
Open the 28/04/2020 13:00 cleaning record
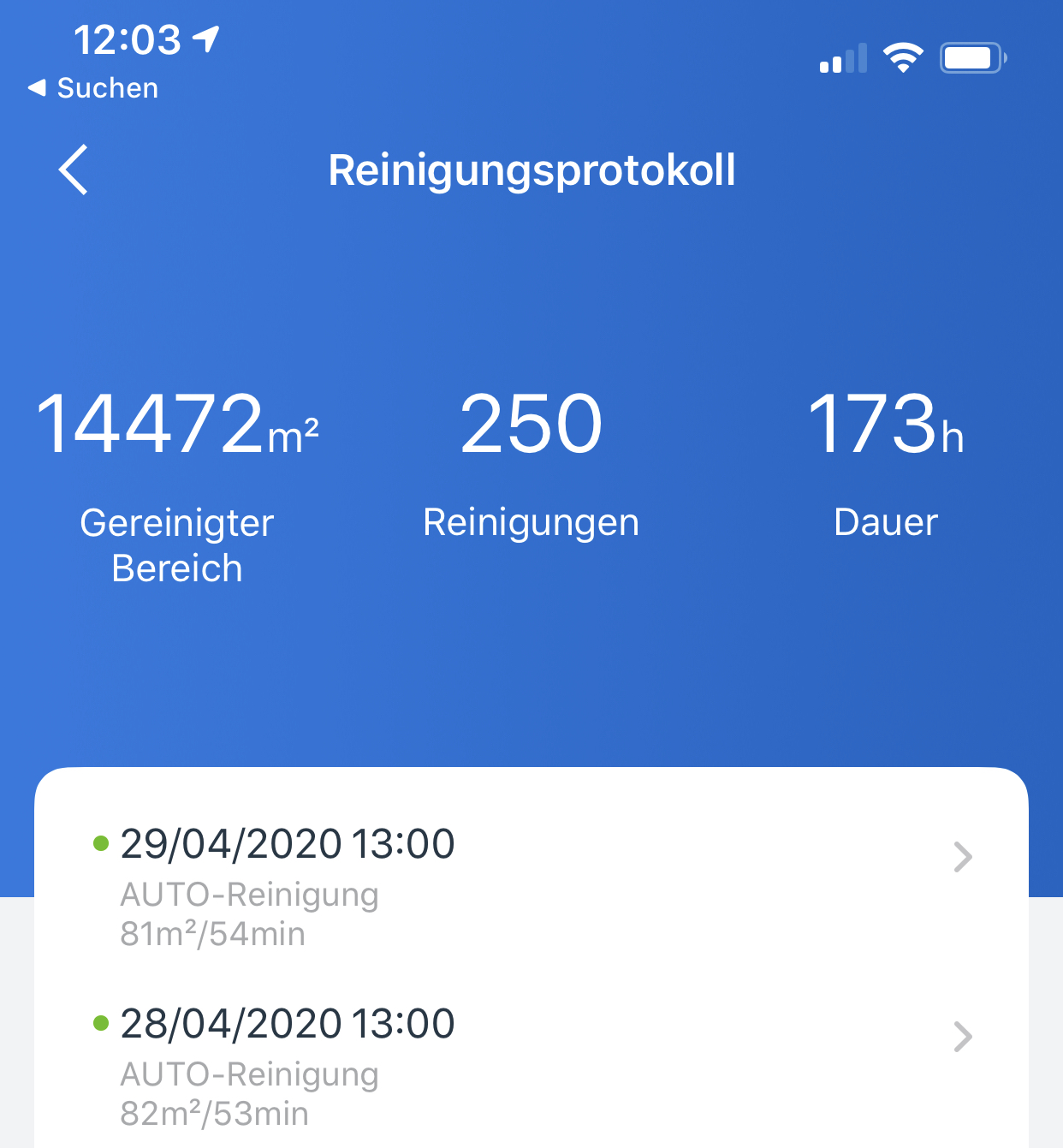click(x=531, y=1066)
